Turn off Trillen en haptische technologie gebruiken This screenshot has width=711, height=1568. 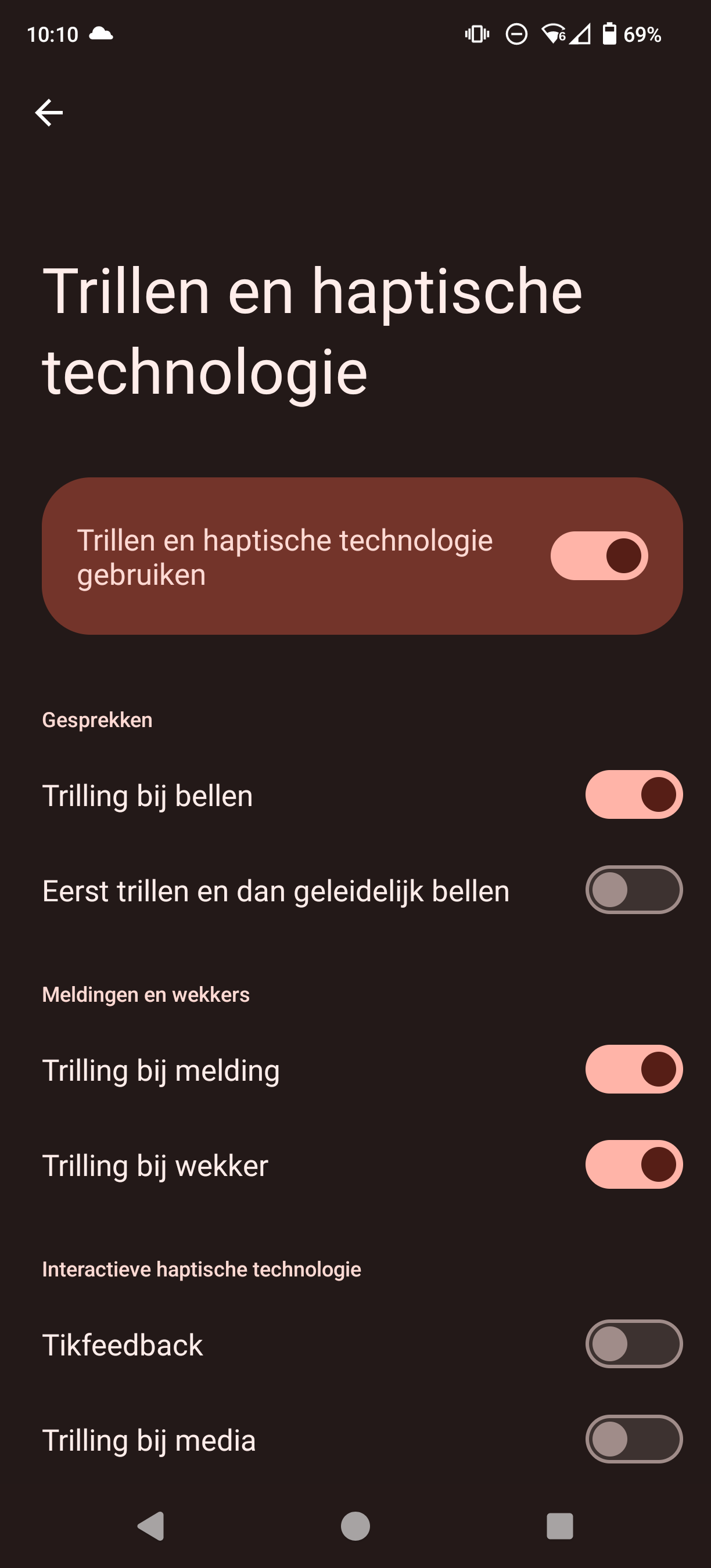pyautogui.click(x=599, y=556)
